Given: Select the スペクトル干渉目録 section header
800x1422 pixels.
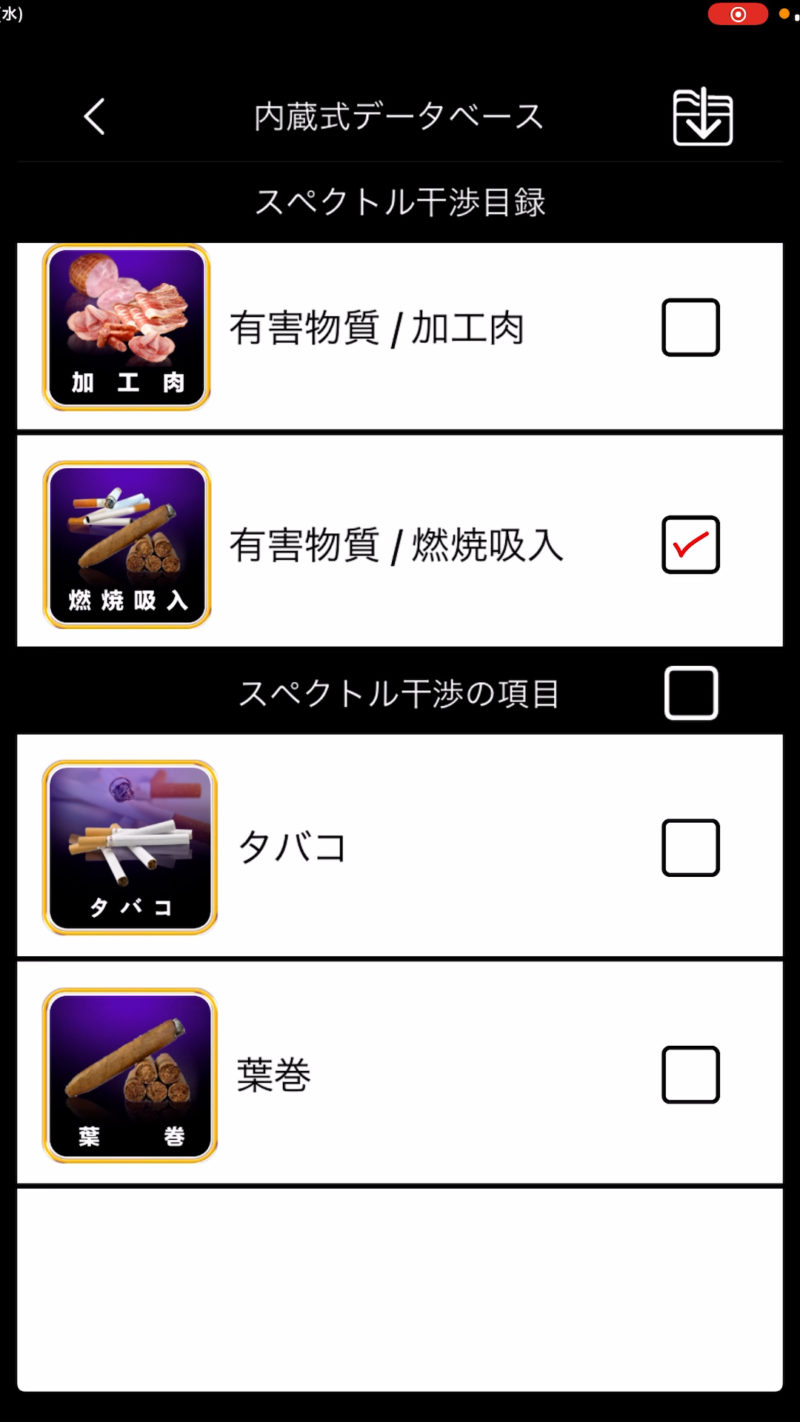Looking at the screenshot, I should coord(399,200).
